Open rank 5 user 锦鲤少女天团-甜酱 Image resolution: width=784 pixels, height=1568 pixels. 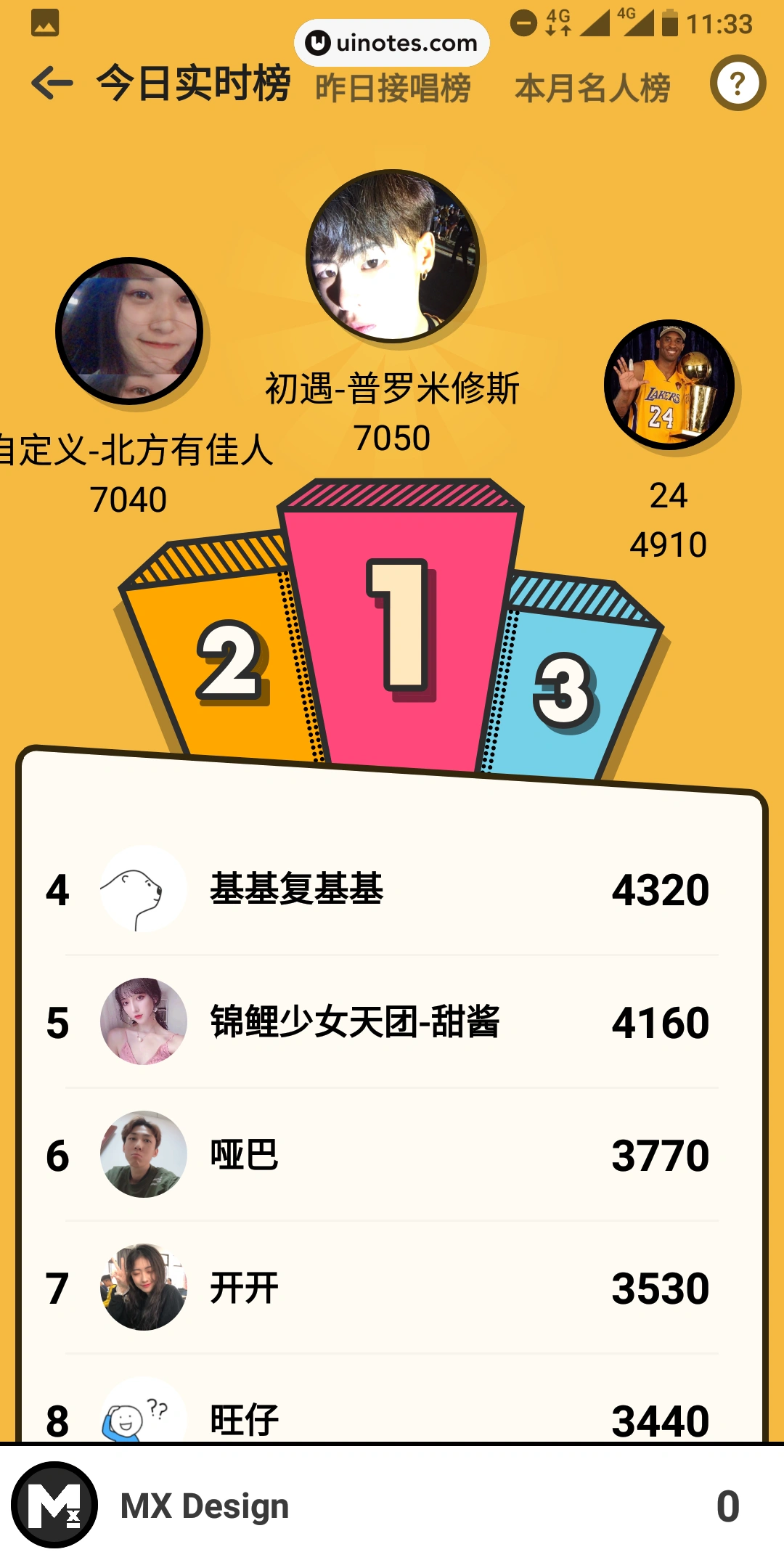click(x=392, y=1022)
